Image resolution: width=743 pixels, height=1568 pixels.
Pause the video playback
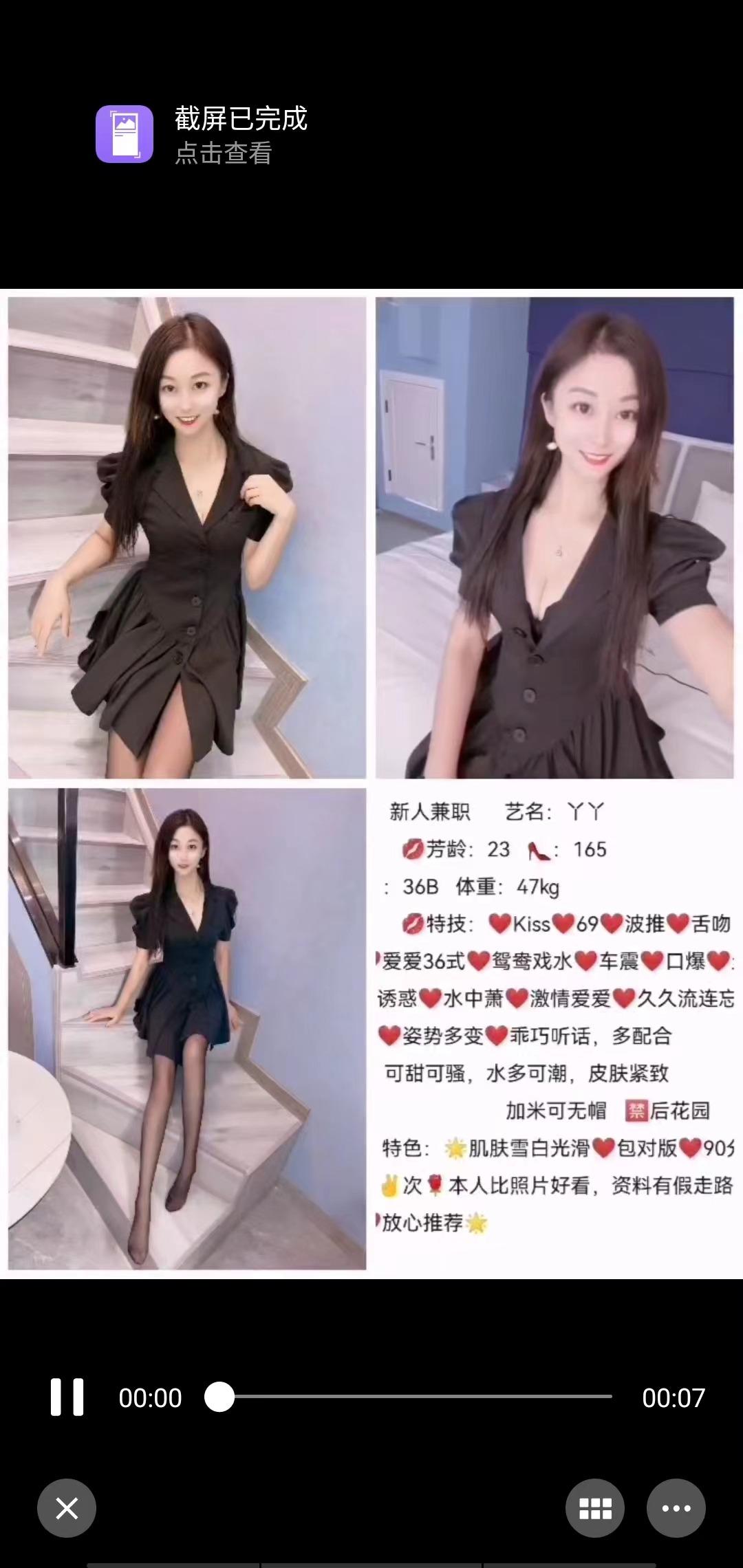pyautogui.click(x=67, y=1397)
